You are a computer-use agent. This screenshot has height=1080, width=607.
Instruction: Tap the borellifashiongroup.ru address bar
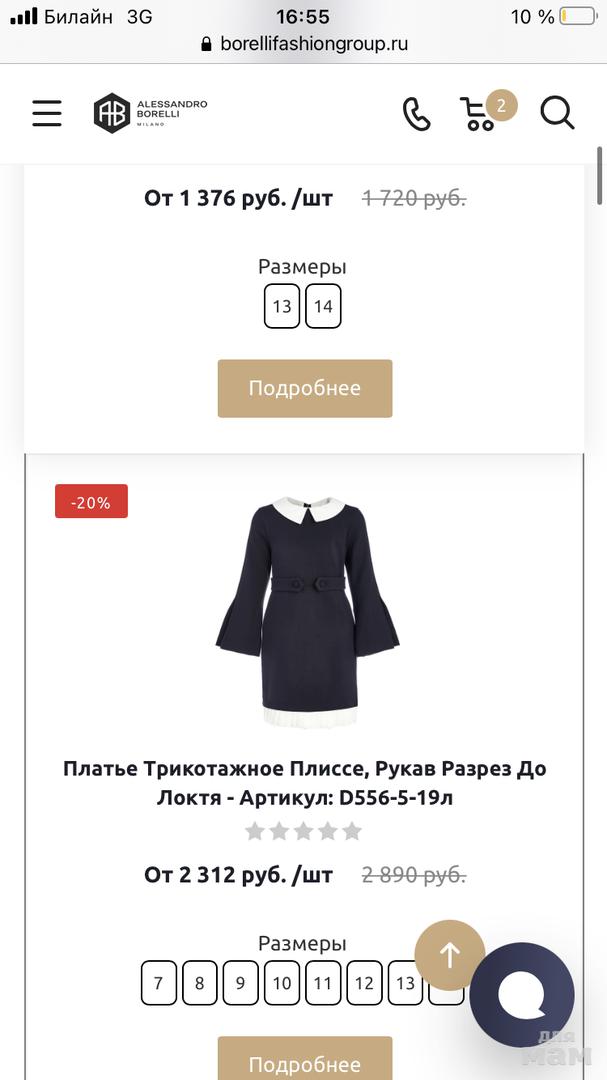[x=304, y=44]
